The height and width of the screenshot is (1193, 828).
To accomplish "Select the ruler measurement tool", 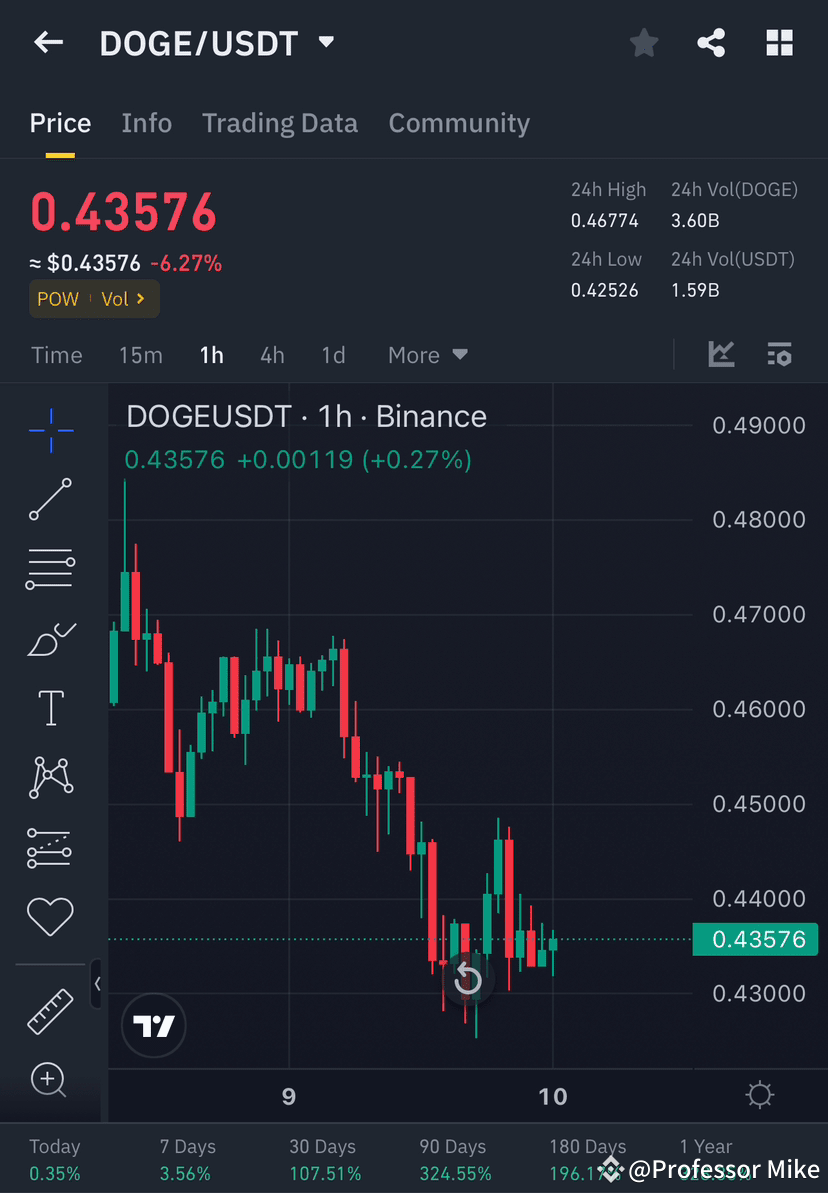I will click(50, 1010).
